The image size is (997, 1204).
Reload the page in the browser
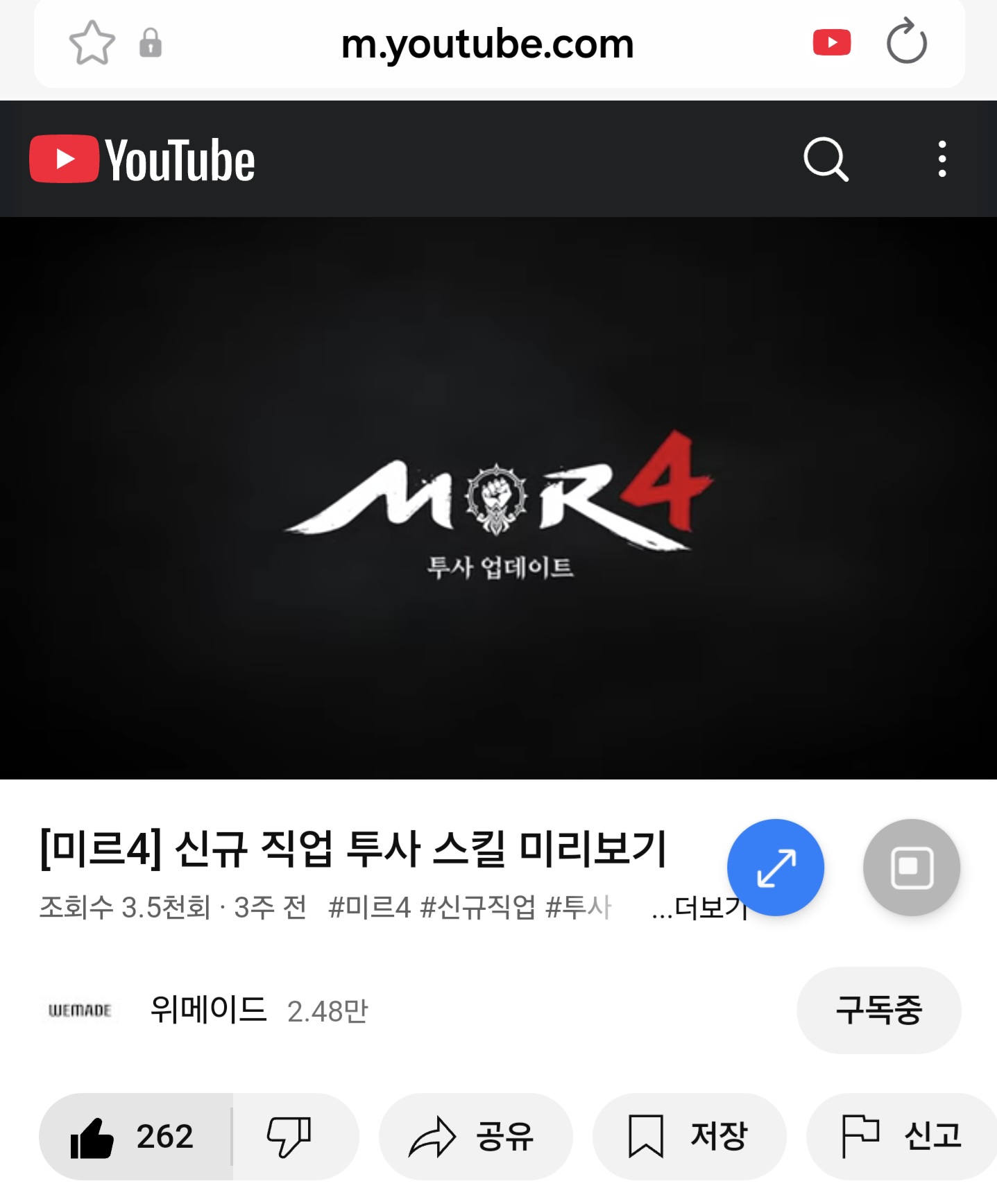pos(906,43)
